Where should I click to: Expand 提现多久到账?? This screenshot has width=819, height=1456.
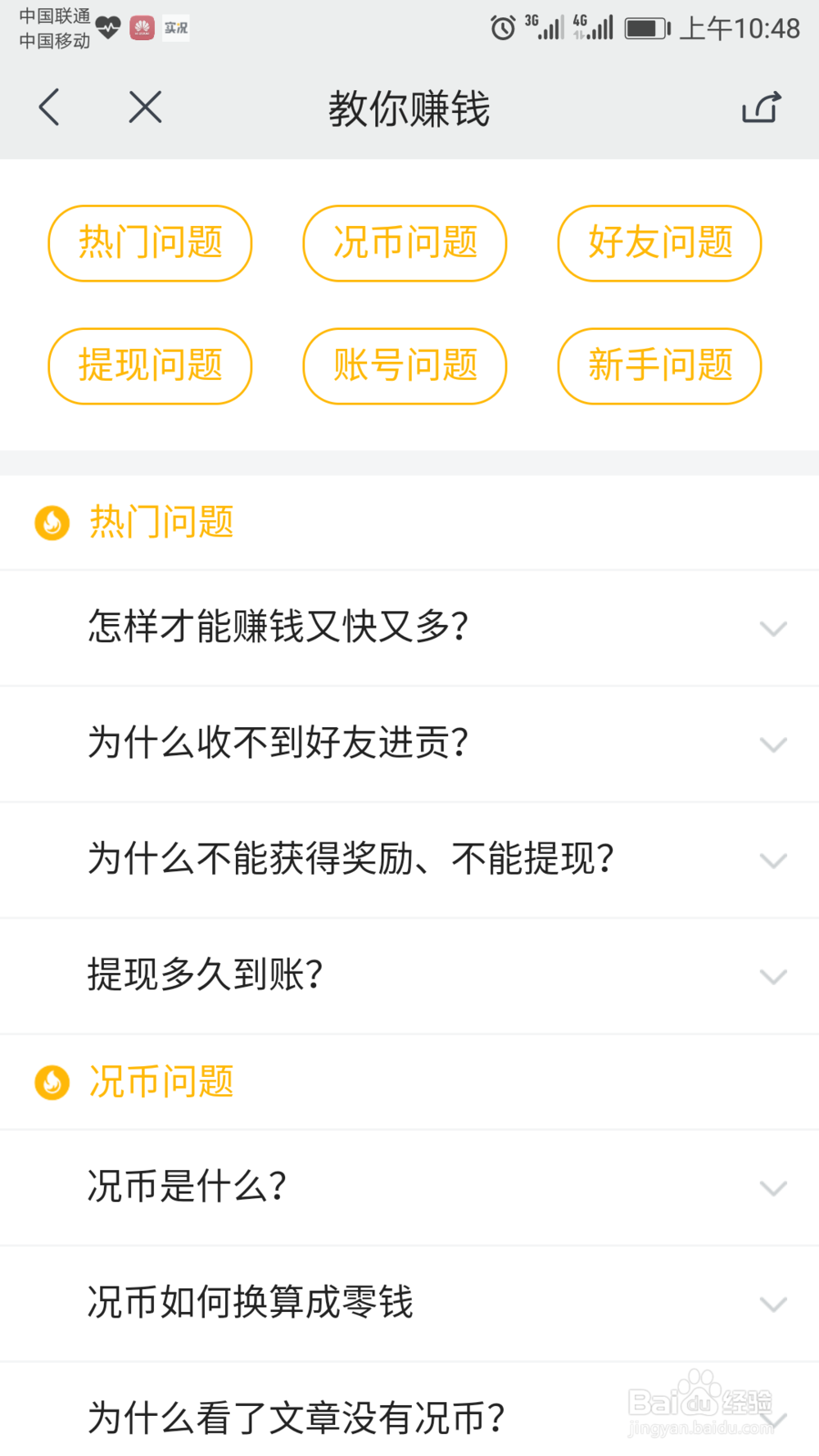point(409,976)
